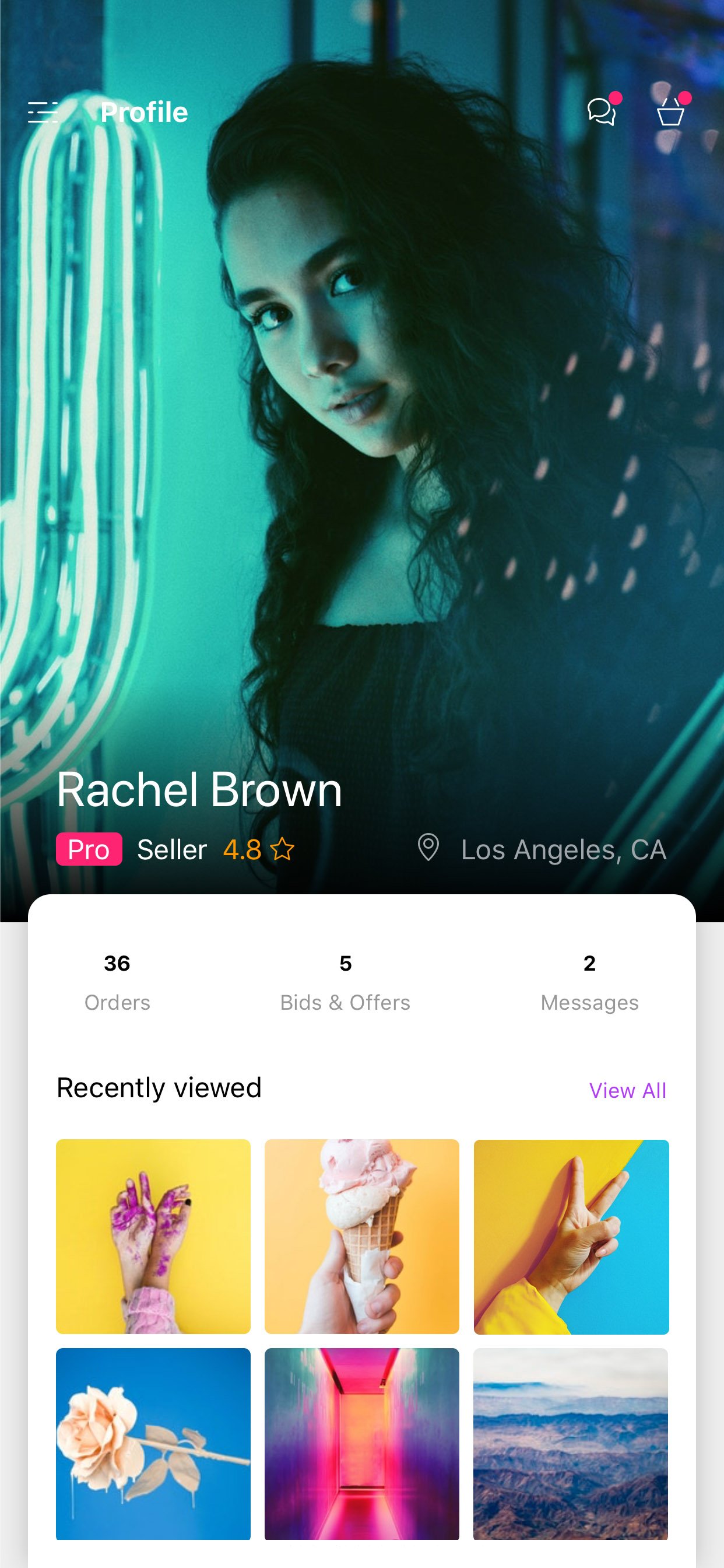Image resolution: width=724 pixels, height=1568 pixels.
Task: Open Bids & Offers
Action: pyautogui.click(x=345, y=982)
